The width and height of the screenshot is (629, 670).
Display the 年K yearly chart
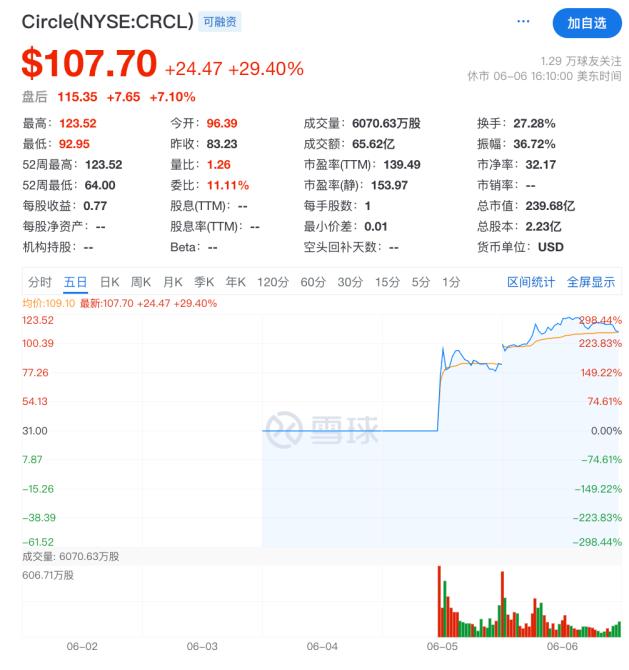(x=236, y=282)
